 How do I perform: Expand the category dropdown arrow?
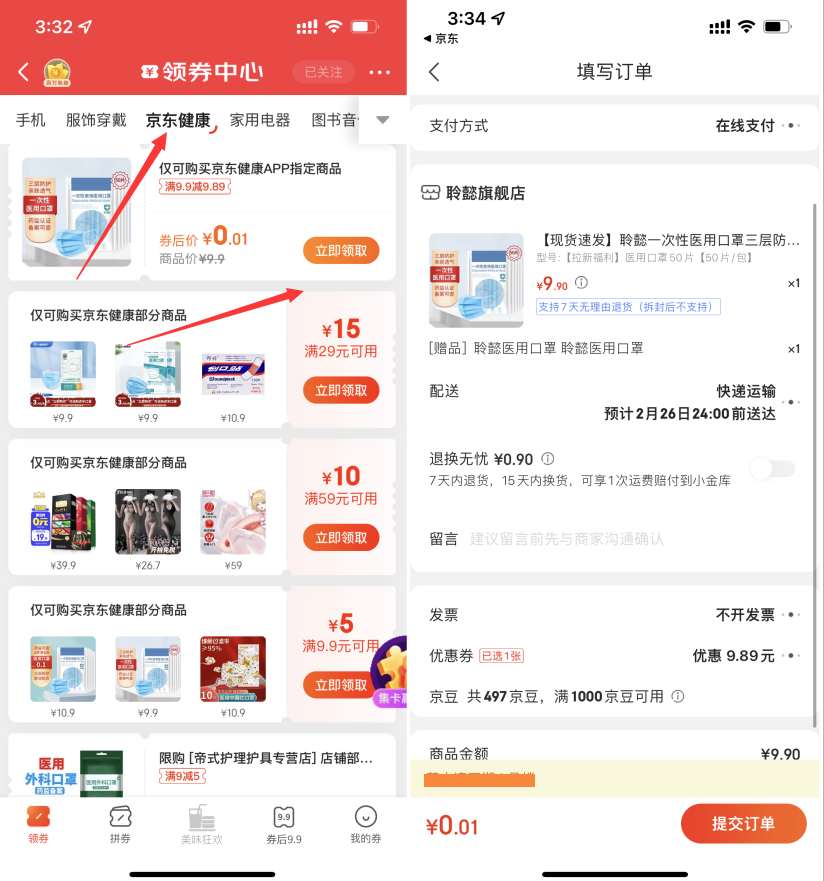[x=382, y=120]
